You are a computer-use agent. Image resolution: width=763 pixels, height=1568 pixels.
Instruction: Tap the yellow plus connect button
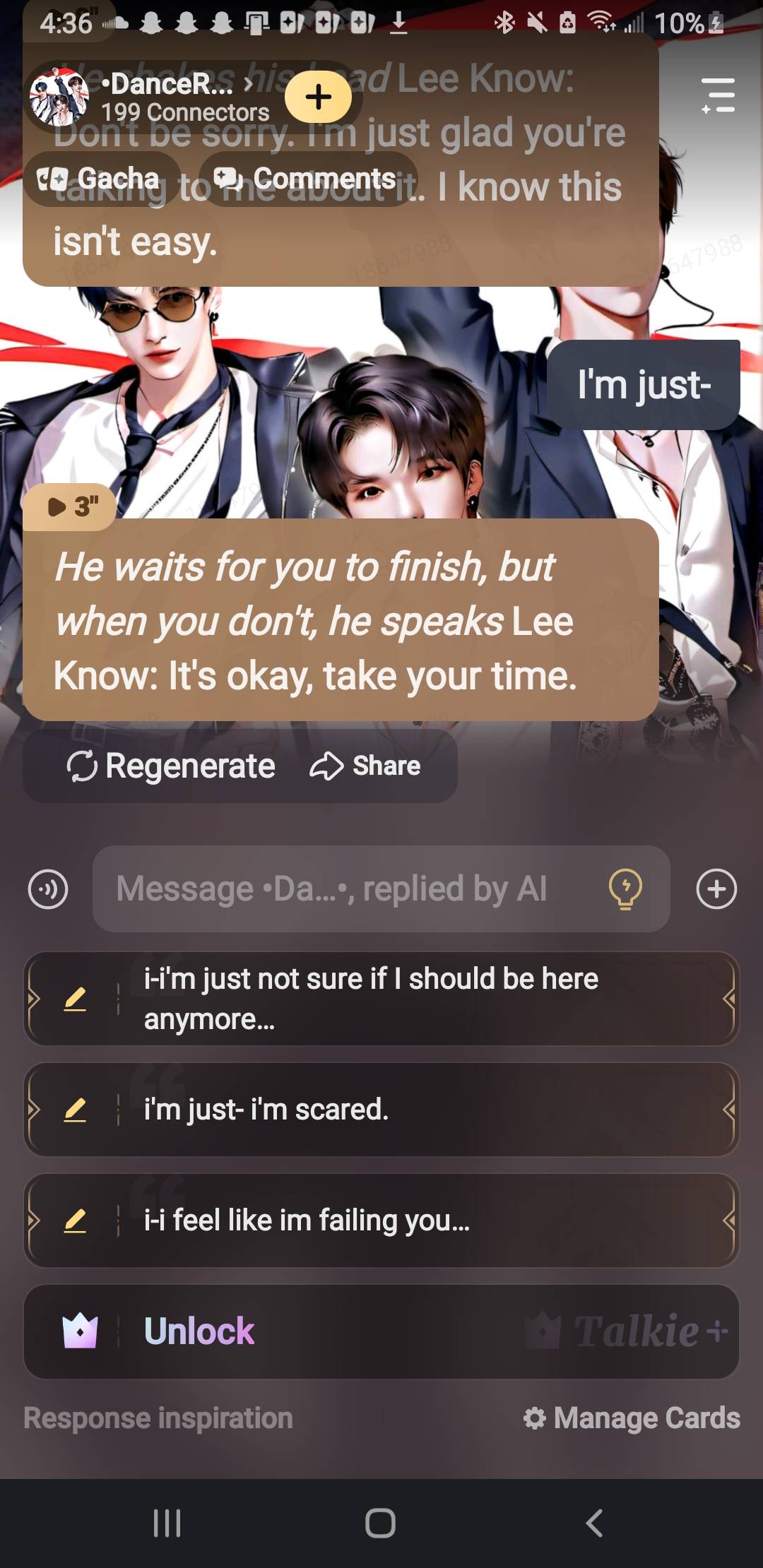pyautogui.click(x=318, y=97)
